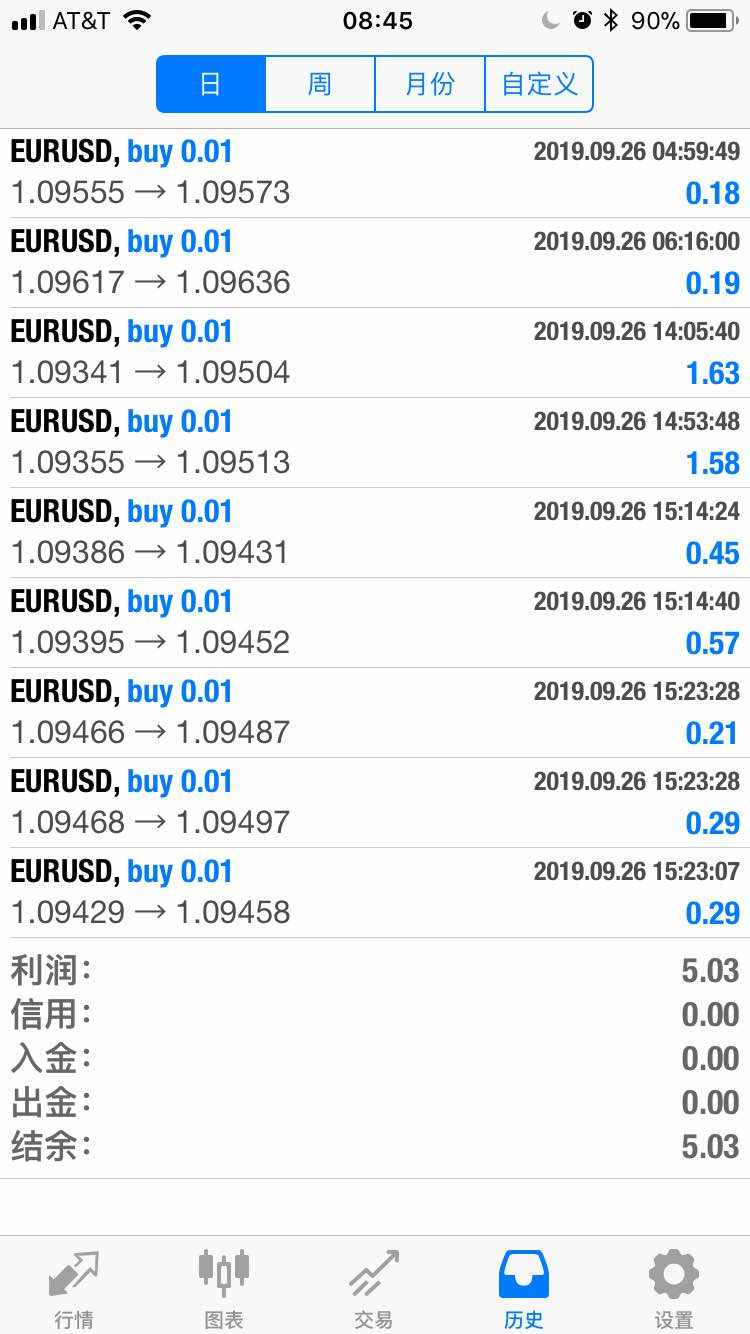Switch to the 交易 trade tab
The height and width of the screenshot is (1334, 750).
click(x=374, y=1288)
